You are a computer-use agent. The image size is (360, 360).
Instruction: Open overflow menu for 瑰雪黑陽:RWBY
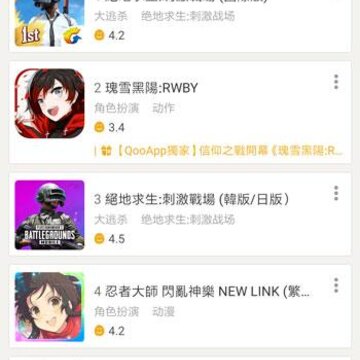click(336, 82)
